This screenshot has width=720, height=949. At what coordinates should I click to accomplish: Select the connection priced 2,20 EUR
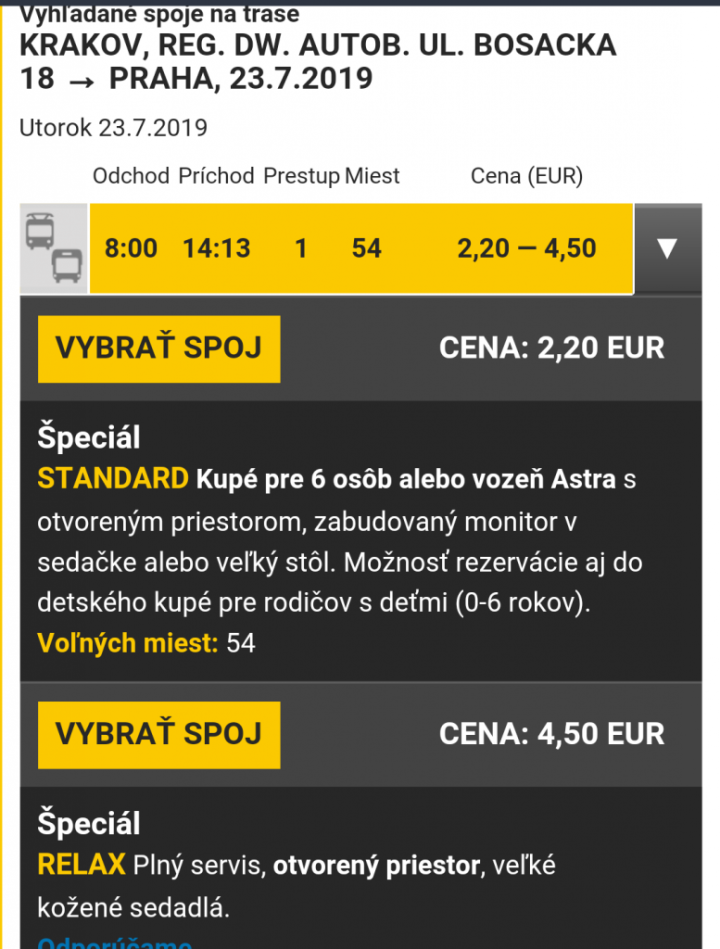click(158, 348)
